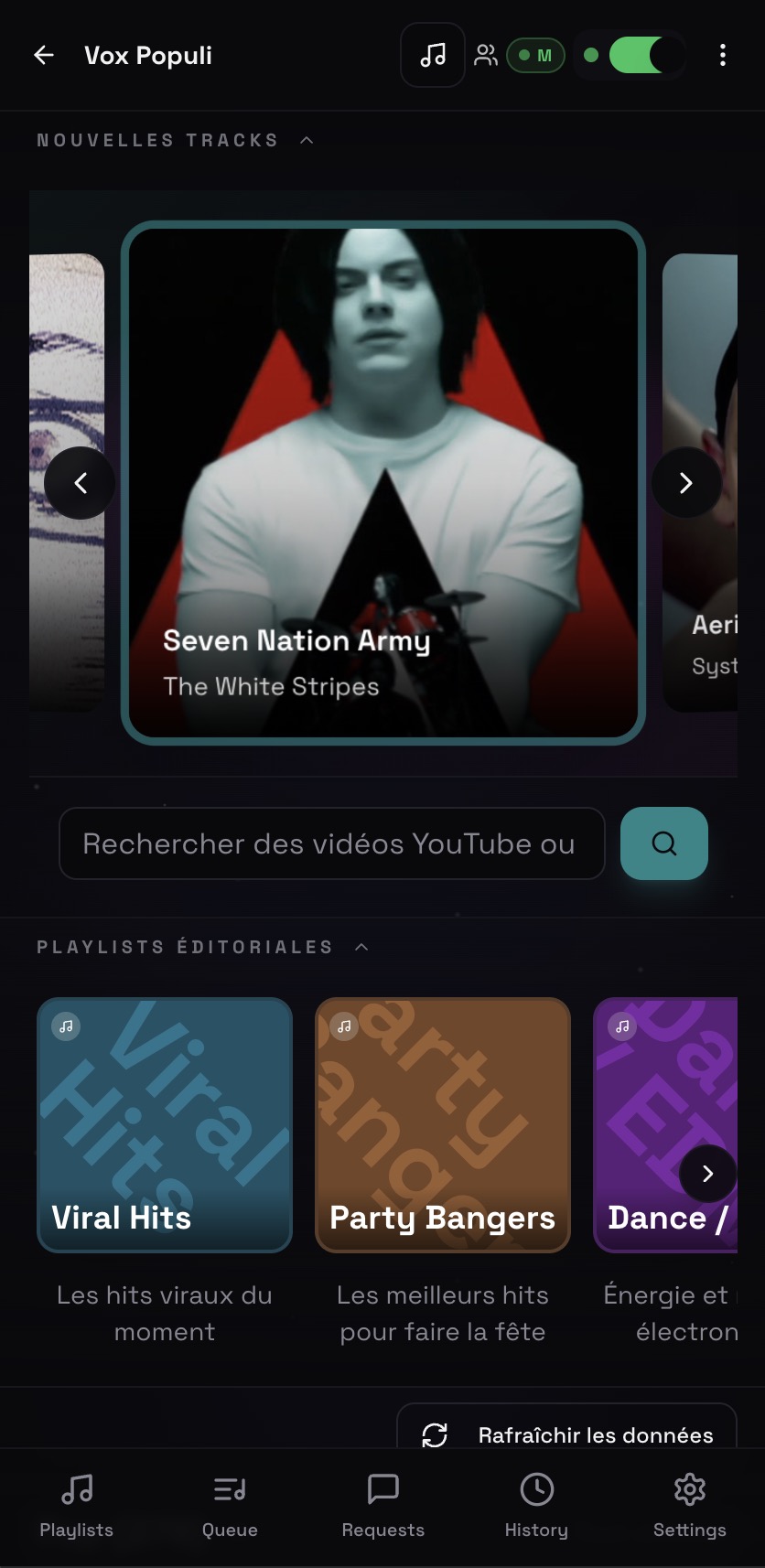Collapse the PLAYLISTS ÉDITORIALES section
This screenshot has width=765, height=1568.
[361, 946]
